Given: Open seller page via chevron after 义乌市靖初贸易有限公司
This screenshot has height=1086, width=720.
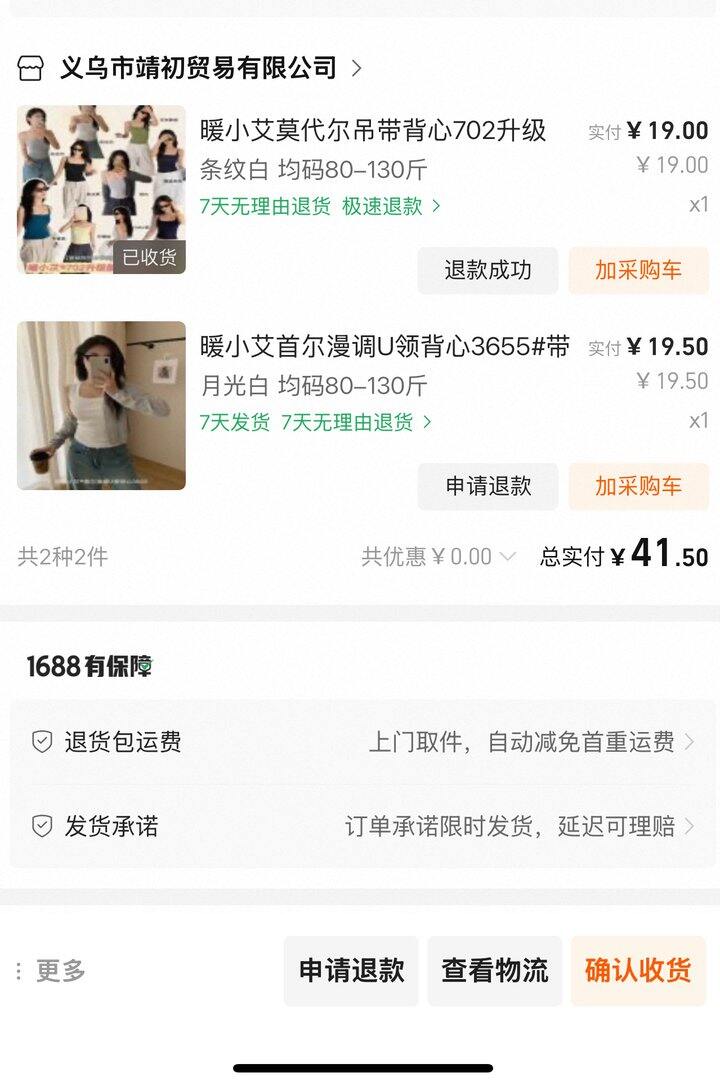Looking at the screenshot, I should (x=358, y=69).
